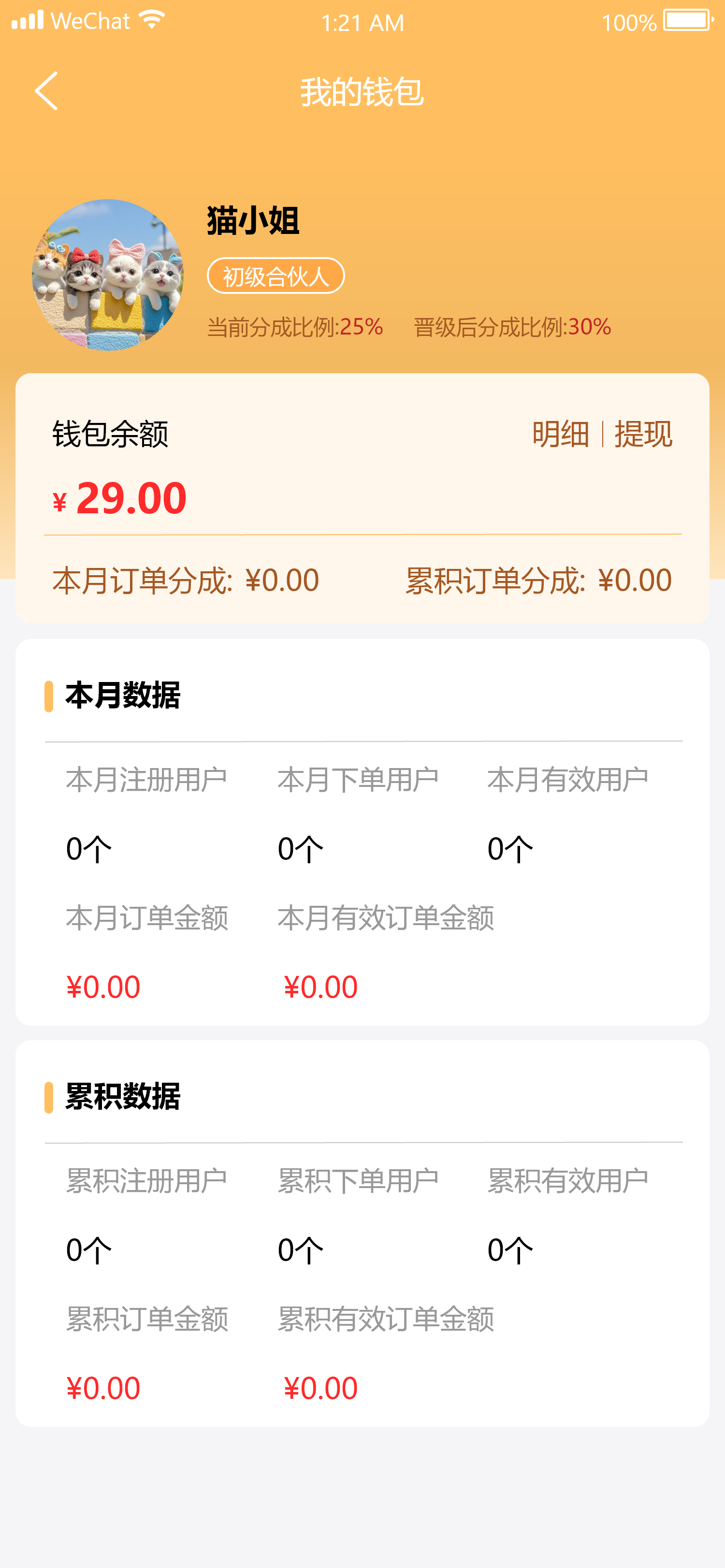Go back using the arrow icon
The width and height of the screenshot is (725, 1568).
[46, 91]
